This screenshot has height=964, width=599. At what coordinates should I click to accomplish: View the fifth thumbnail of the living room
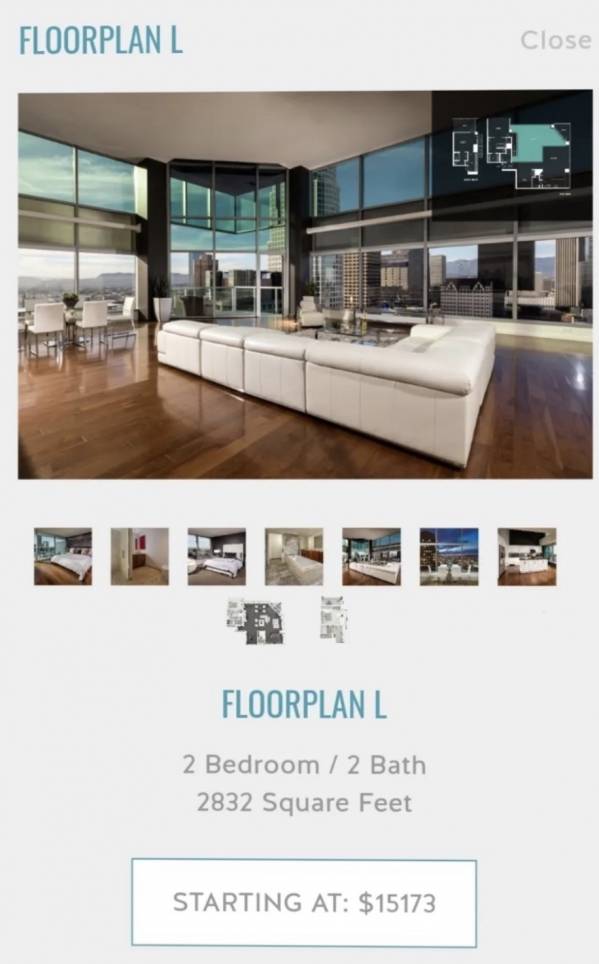(371, 556)
